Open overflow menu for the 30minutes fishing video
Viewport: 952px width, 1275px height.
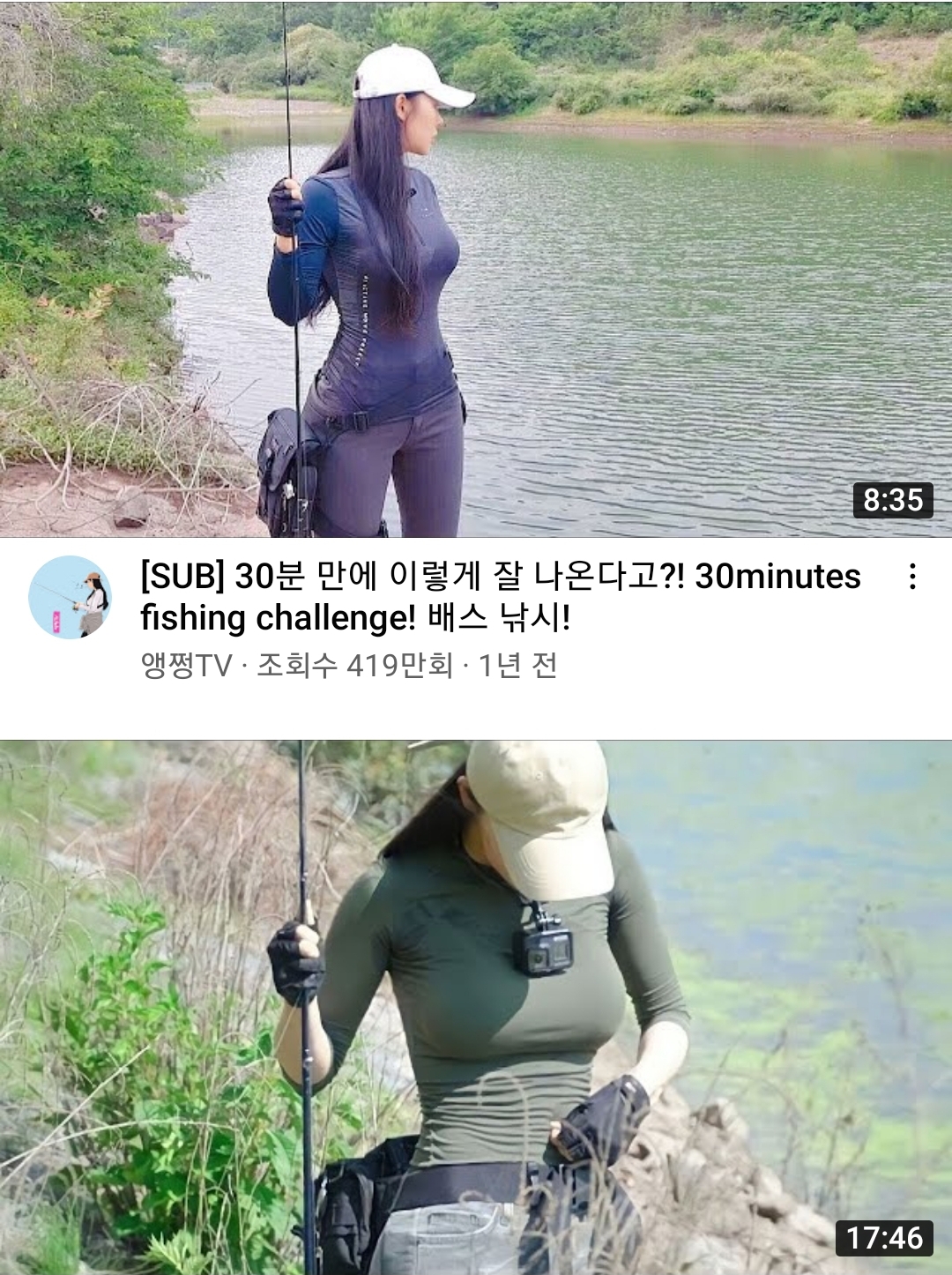click(912, 577)
